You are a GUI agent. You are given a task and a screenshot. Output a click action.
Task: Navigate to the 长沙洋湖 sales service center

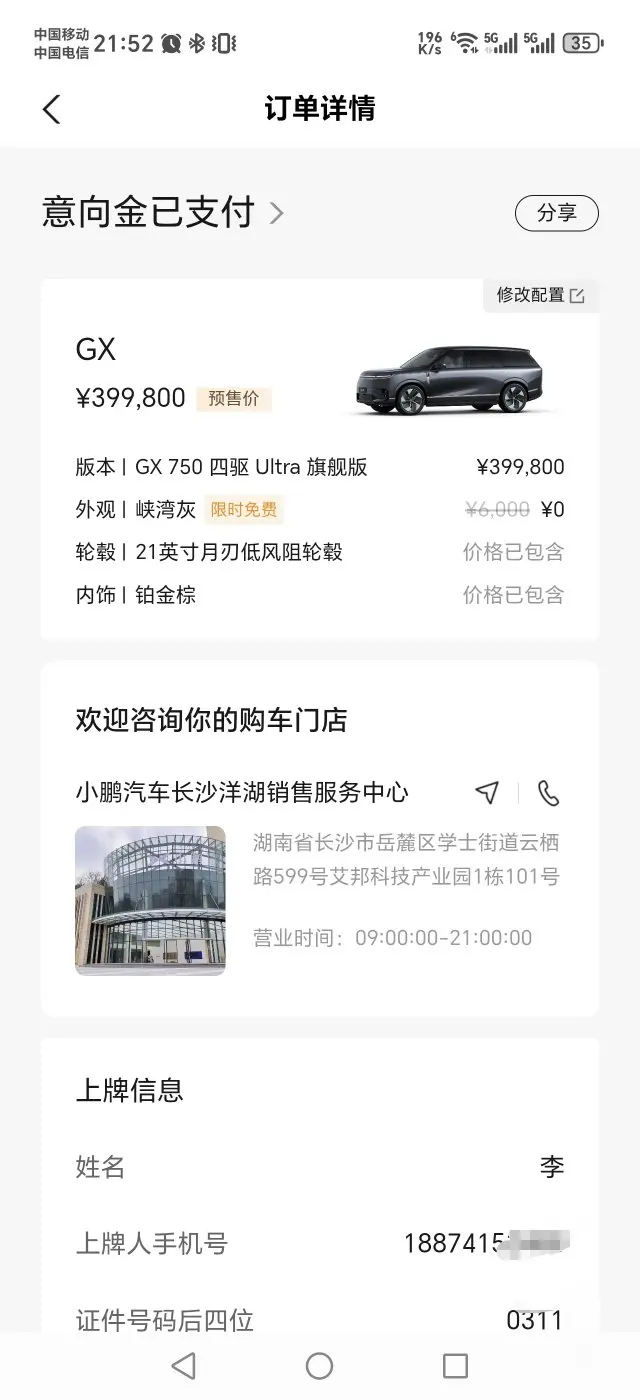487,793
